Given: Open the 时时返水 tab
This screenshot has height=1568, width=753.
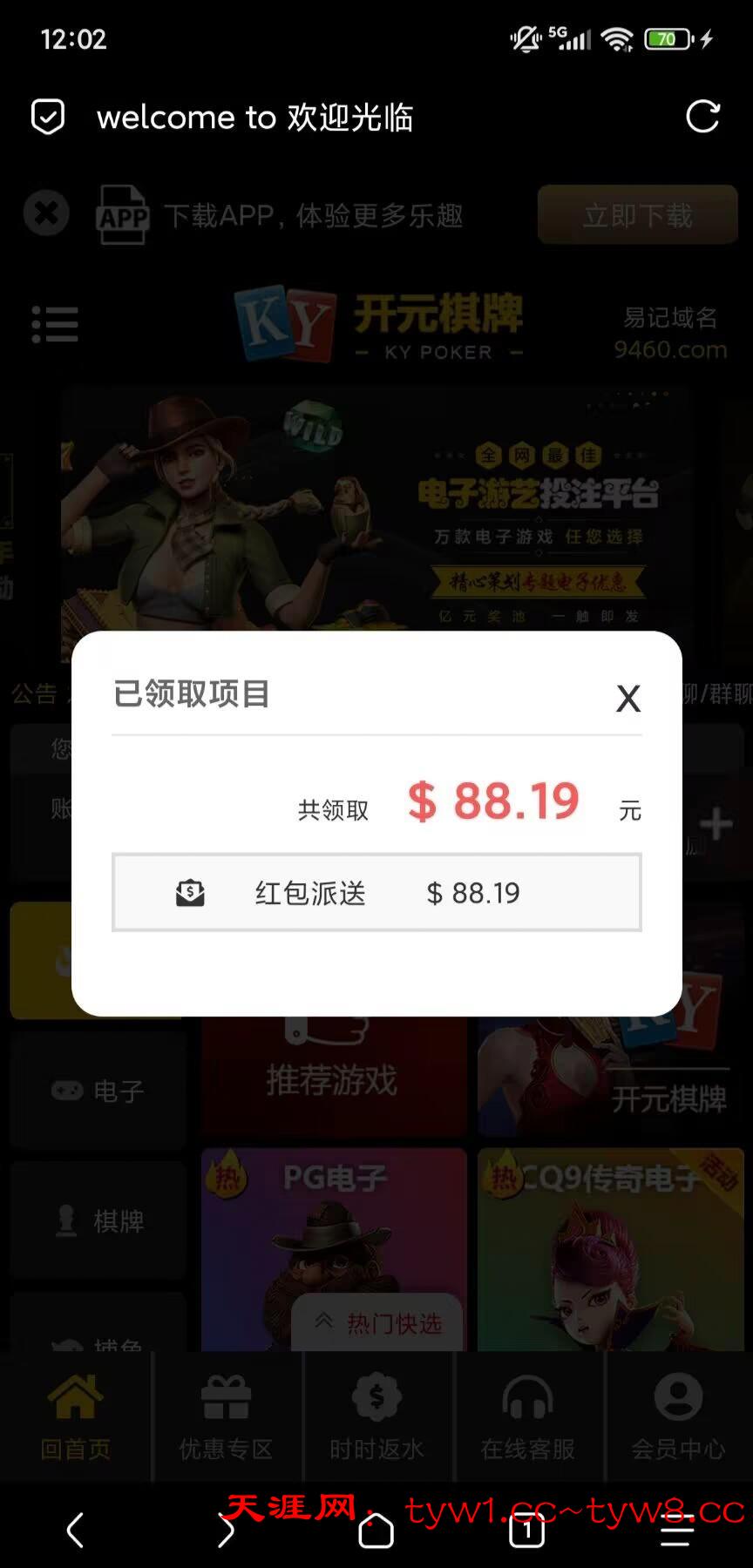Looking at the screenshot, I should point(376,1416).
